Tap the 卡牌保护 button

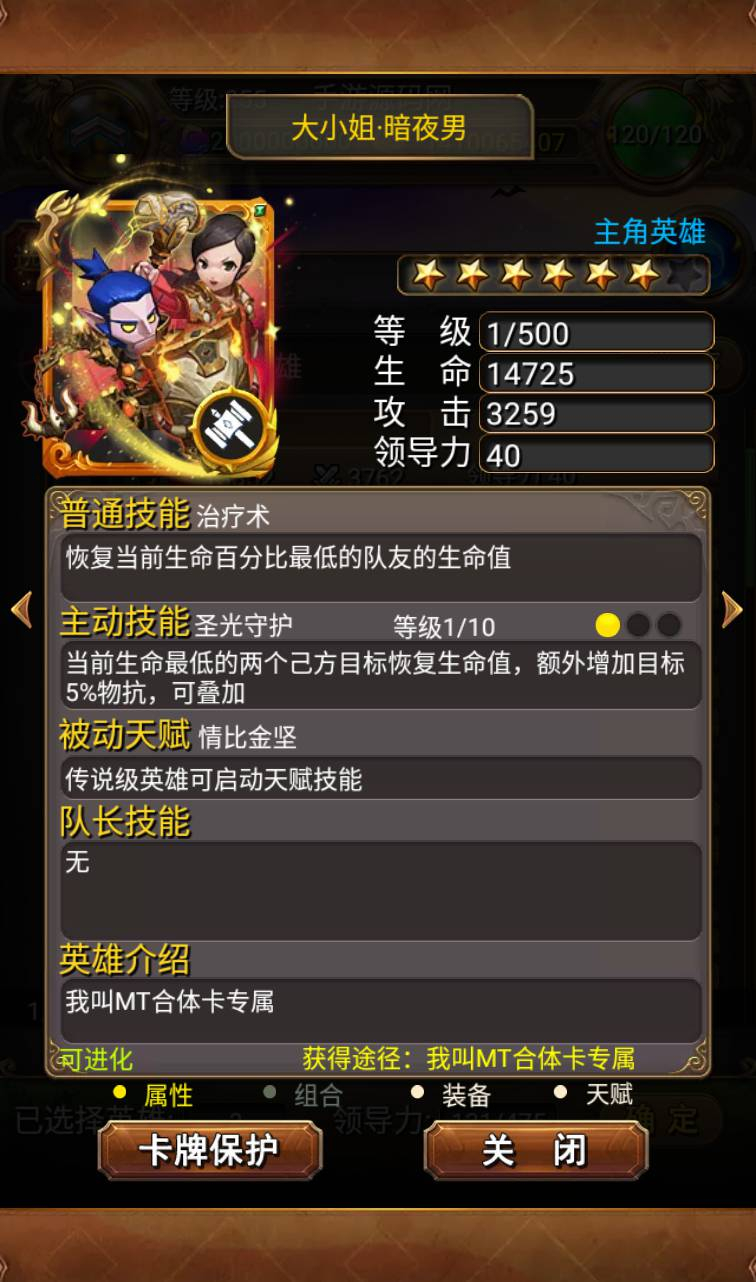210,1151
